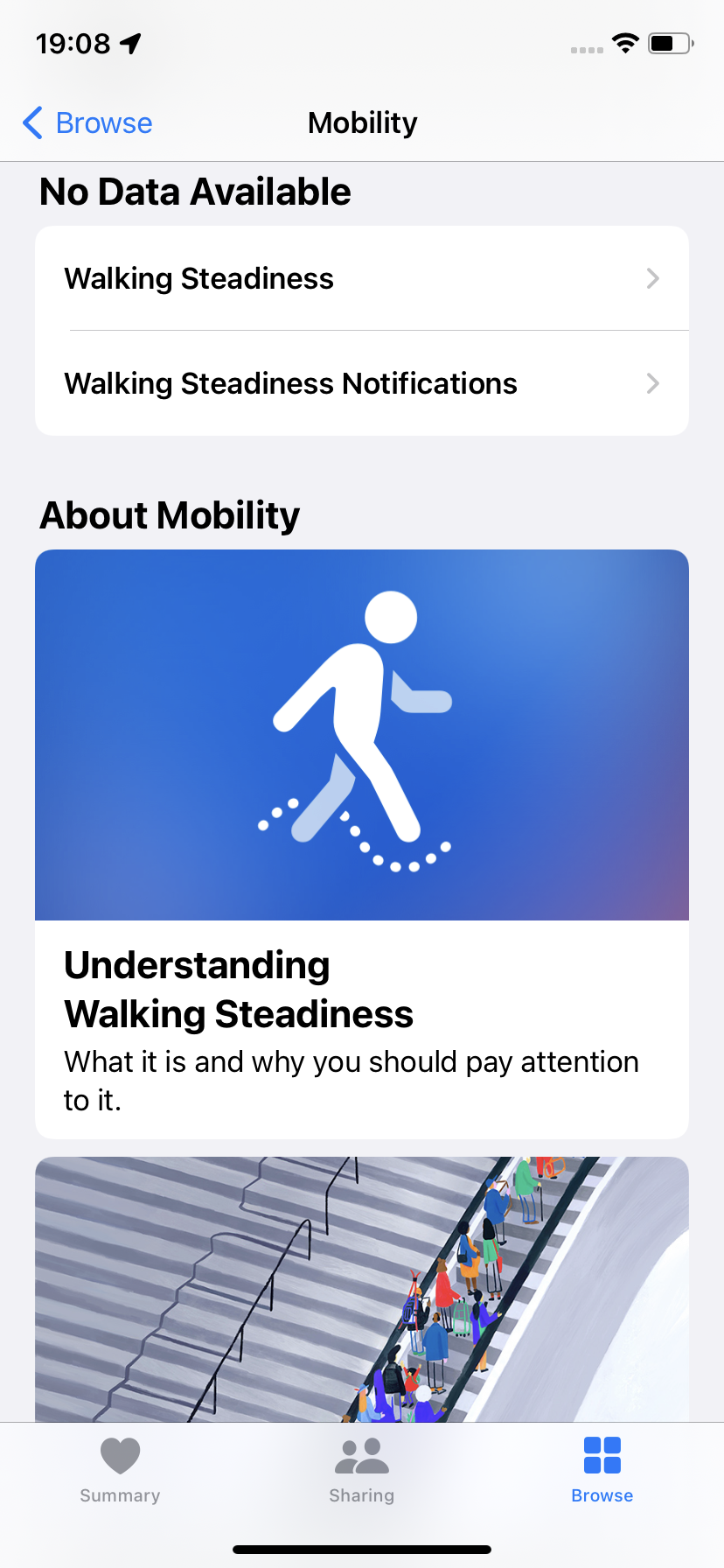Read the Understanding Walking Steadiness article
724x1568 pixels.
pos(361,1015)
